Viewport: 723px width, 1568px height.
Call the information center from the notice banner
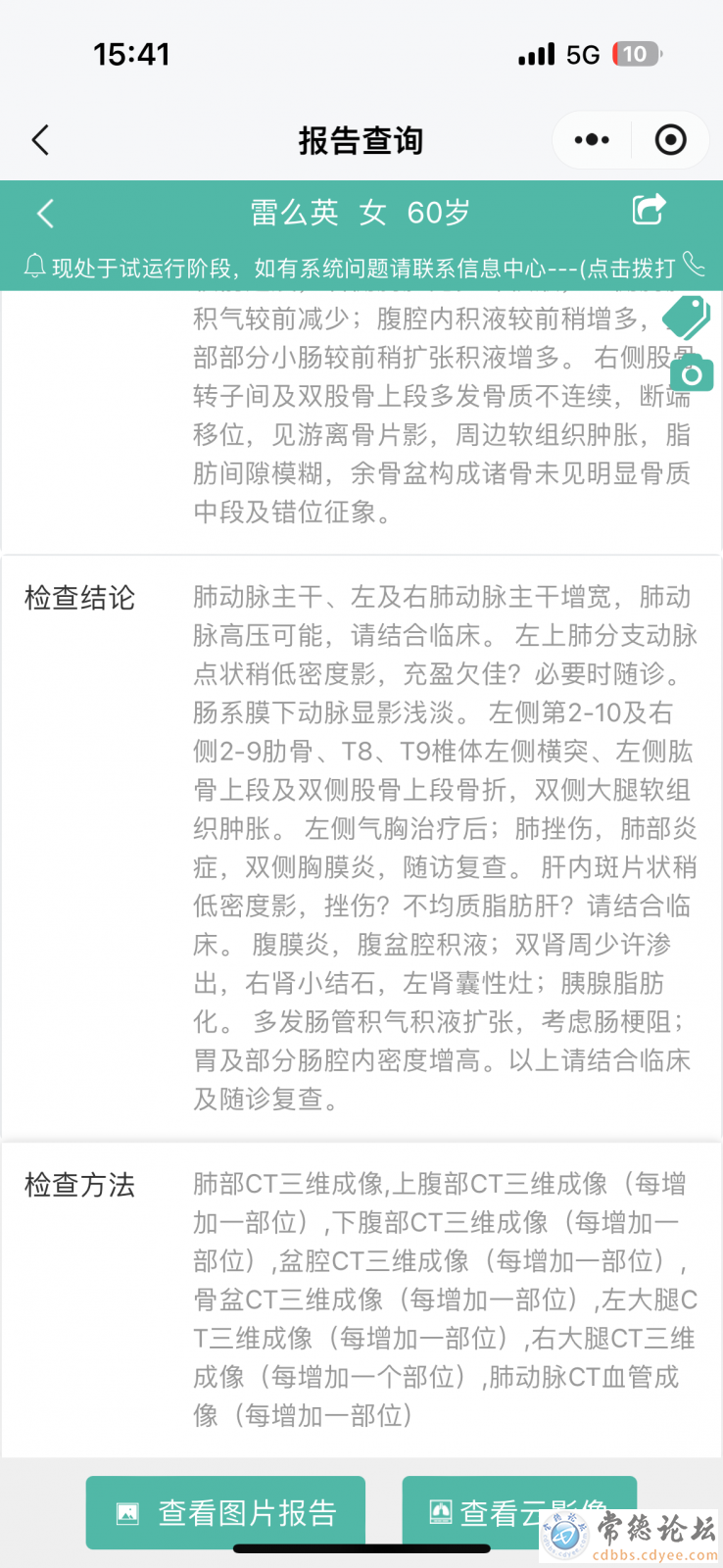[694, 265]
